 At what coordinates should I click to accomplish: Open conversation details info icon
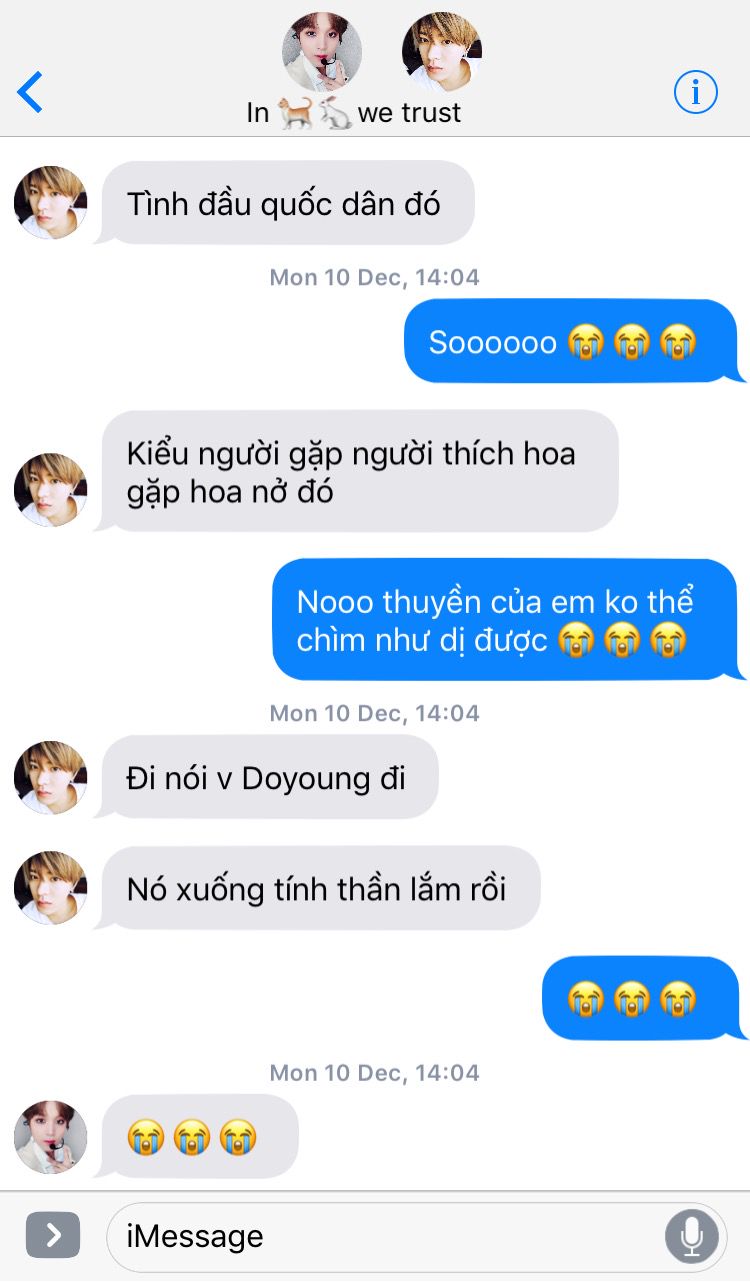point(696,93)
